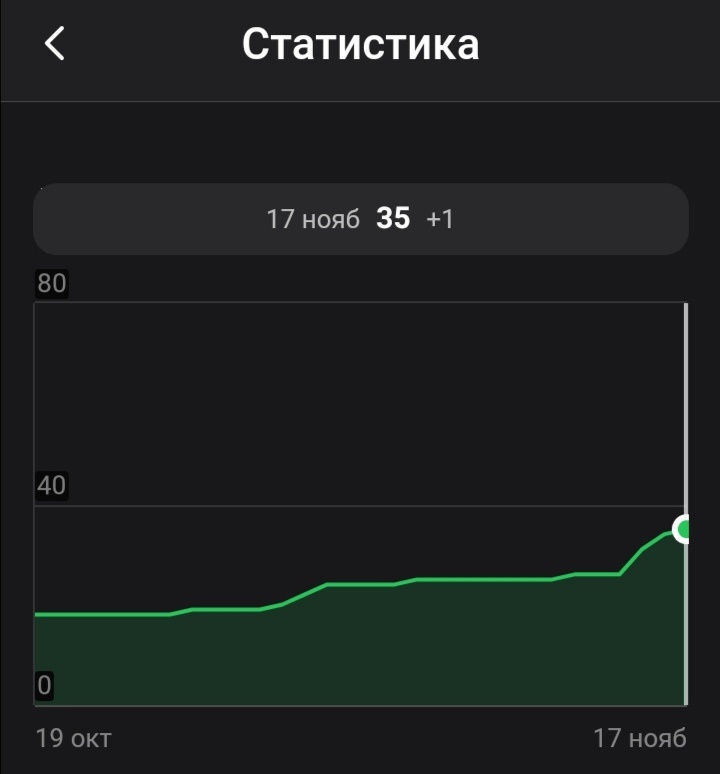Image resolution: width=720 pixels, height=774 pixels.
Task: Click the '17 нояб 35 +1' summary pill
Action: (x=360, y=218)
